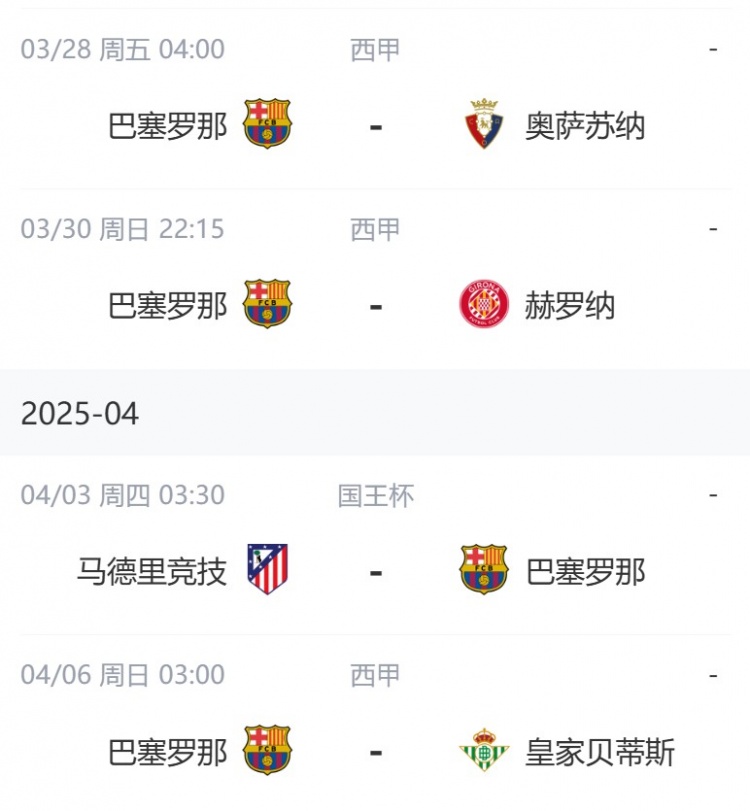Open Atlético Madrid vs Barcelona Copa del Rey match

(375, 571)
